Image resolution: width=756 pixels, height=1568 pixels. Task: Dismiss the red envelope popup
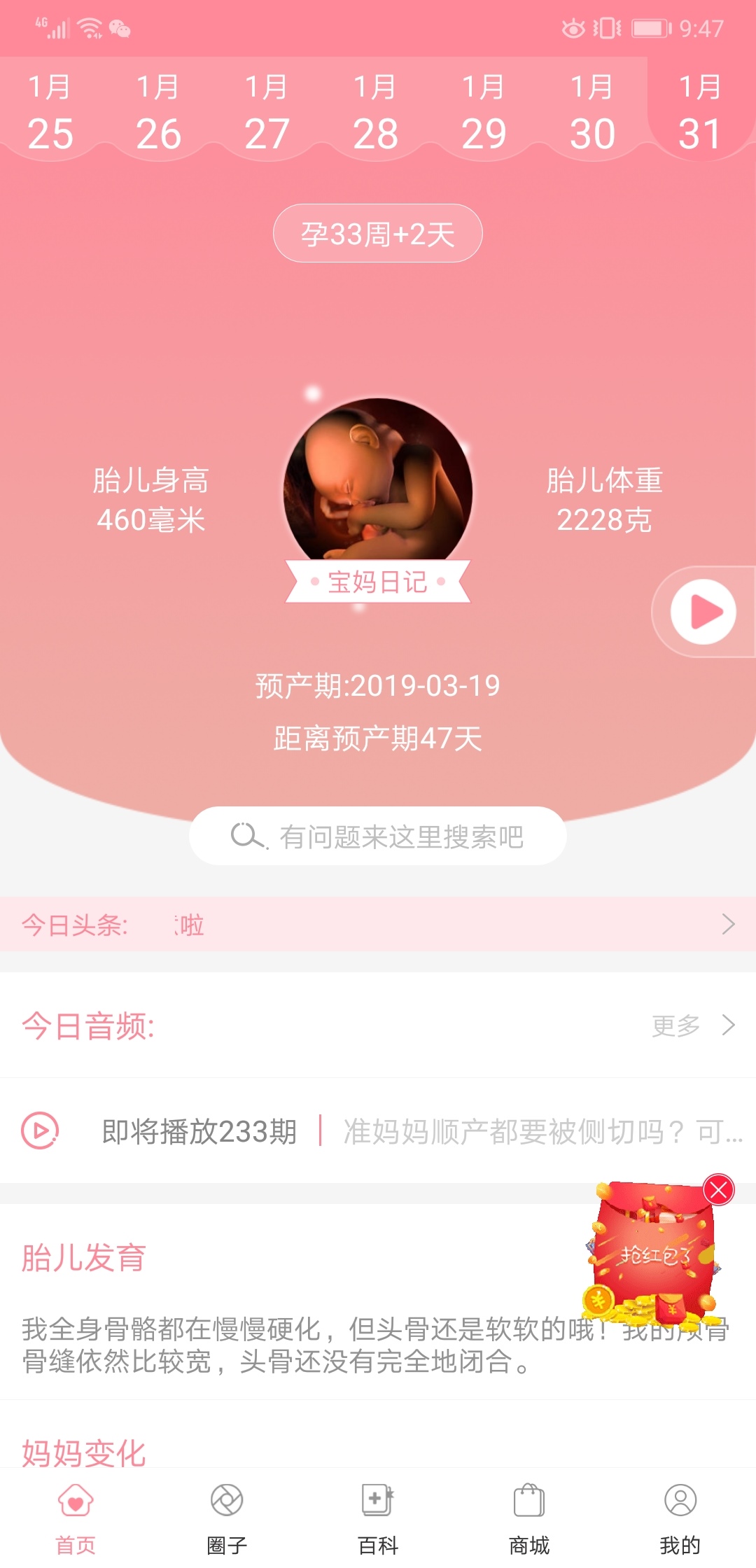[x=718, y=1190]
